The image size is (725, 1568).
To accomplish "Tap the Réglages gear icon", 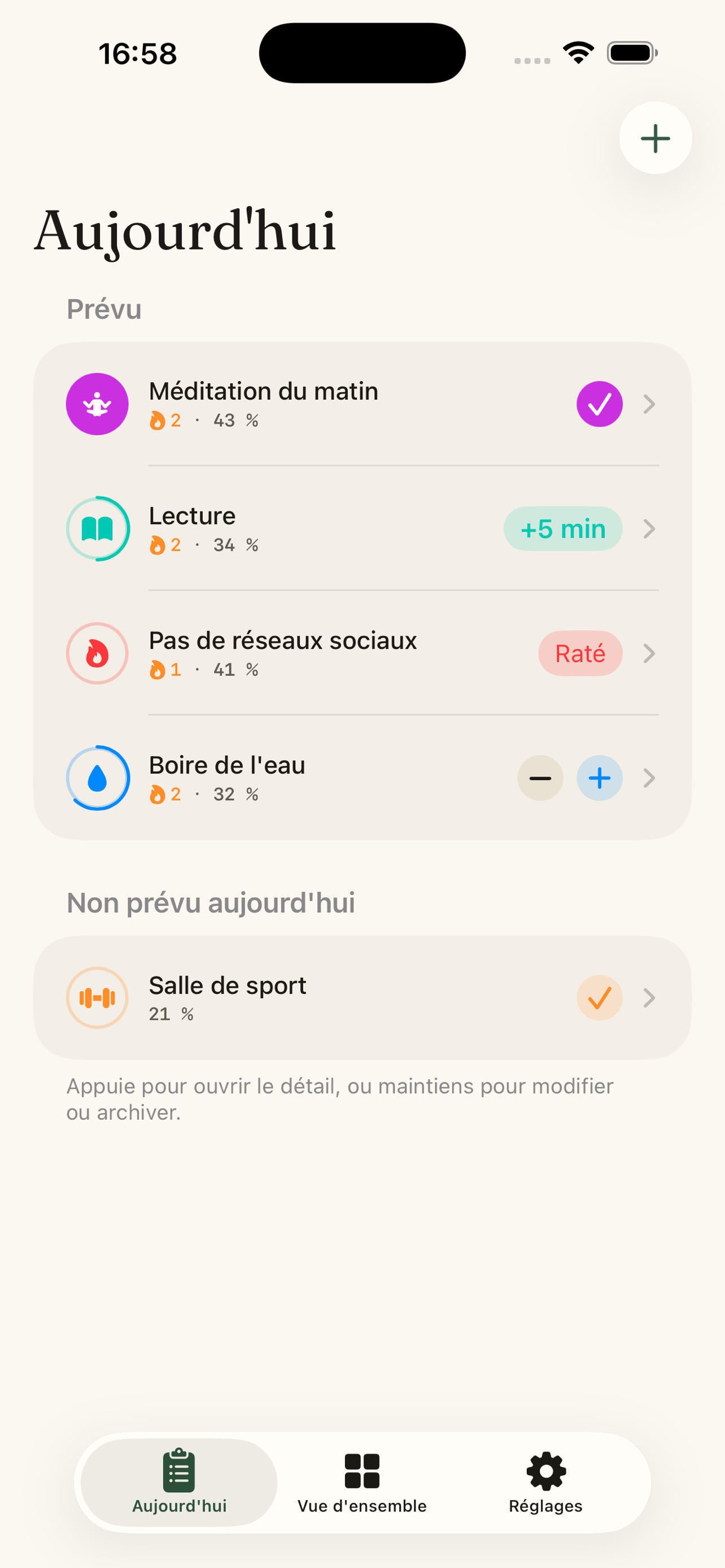I will pos(545,1467).
